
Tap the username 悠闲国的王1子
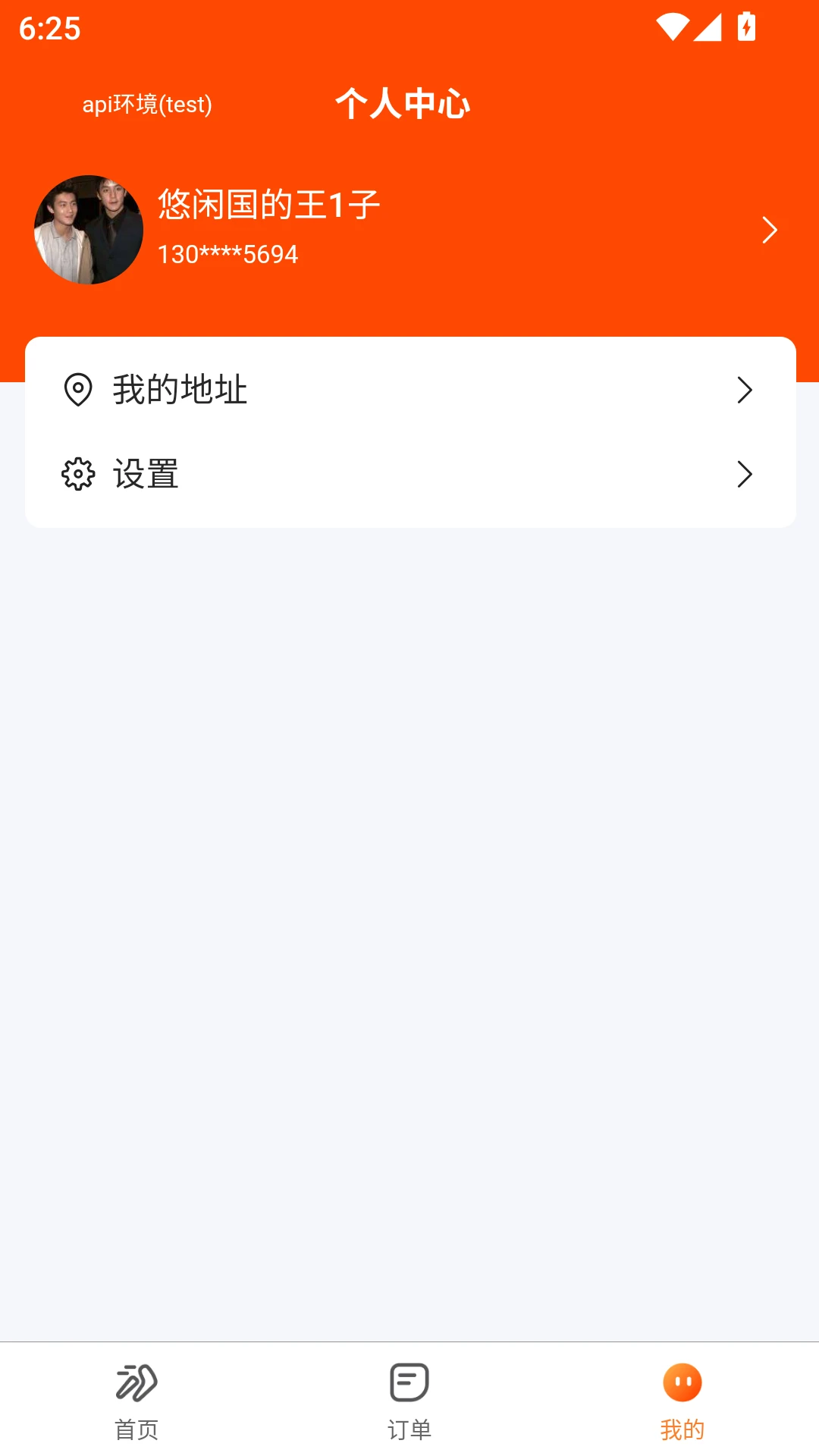pyautogui.click(x=268, y=203)
